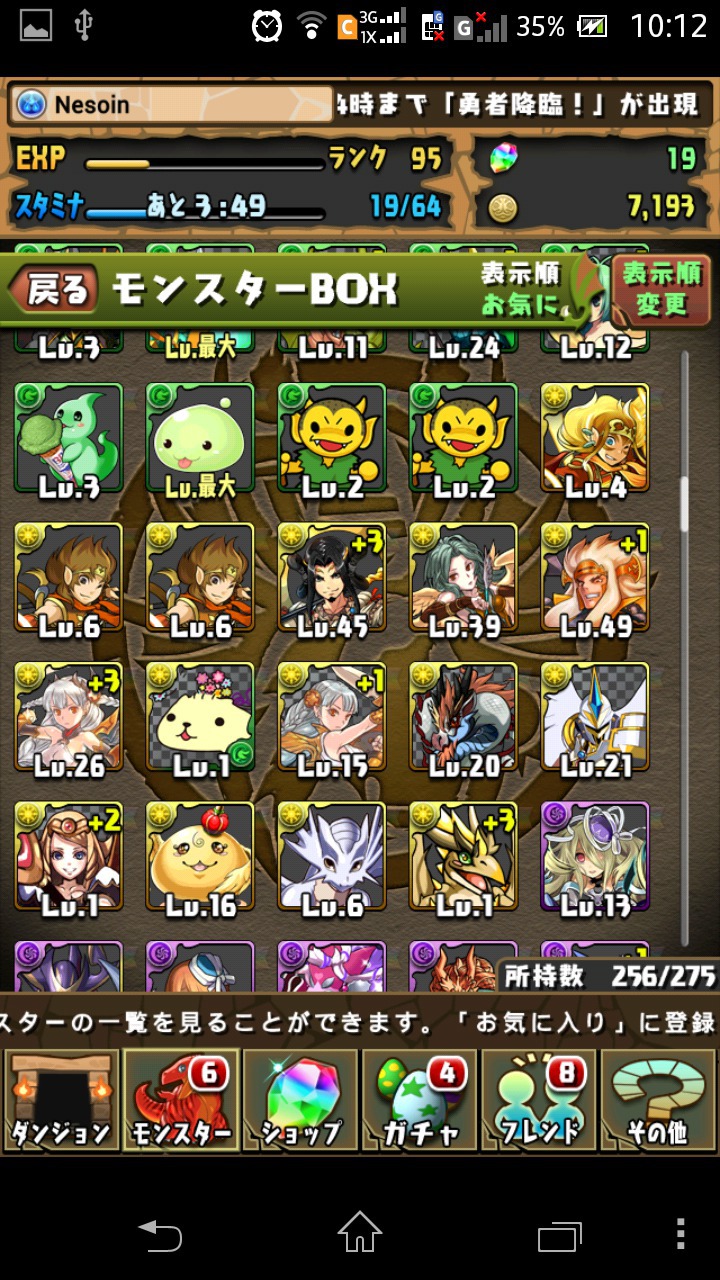
Task: Open the その他 menu tab
Action: pyautogui.click(x=659, y=1100)
